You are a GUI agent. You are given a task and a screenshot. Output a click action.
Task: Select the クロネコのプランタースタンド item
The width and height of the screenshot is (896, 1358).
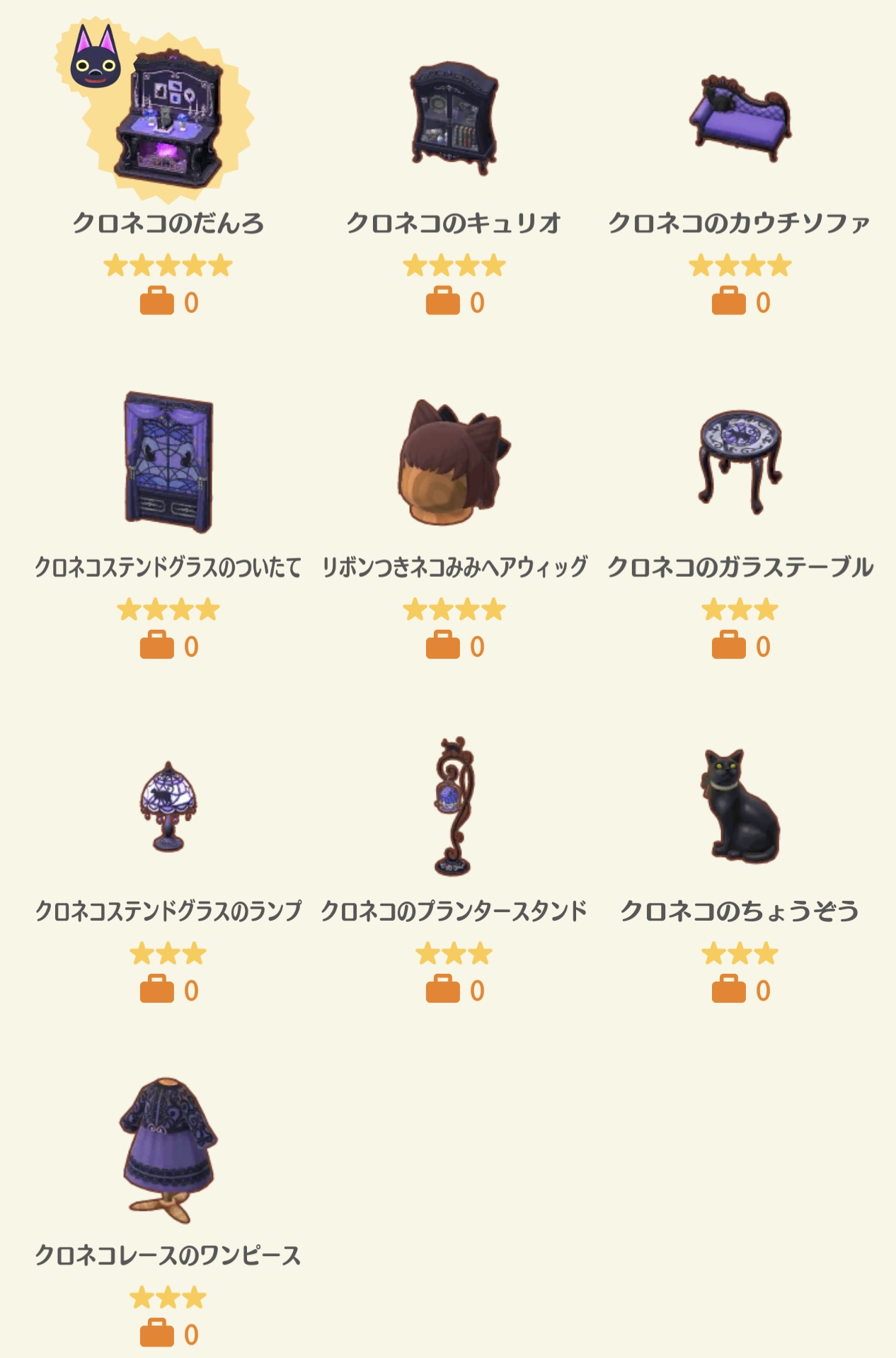[x=454, y=807]
